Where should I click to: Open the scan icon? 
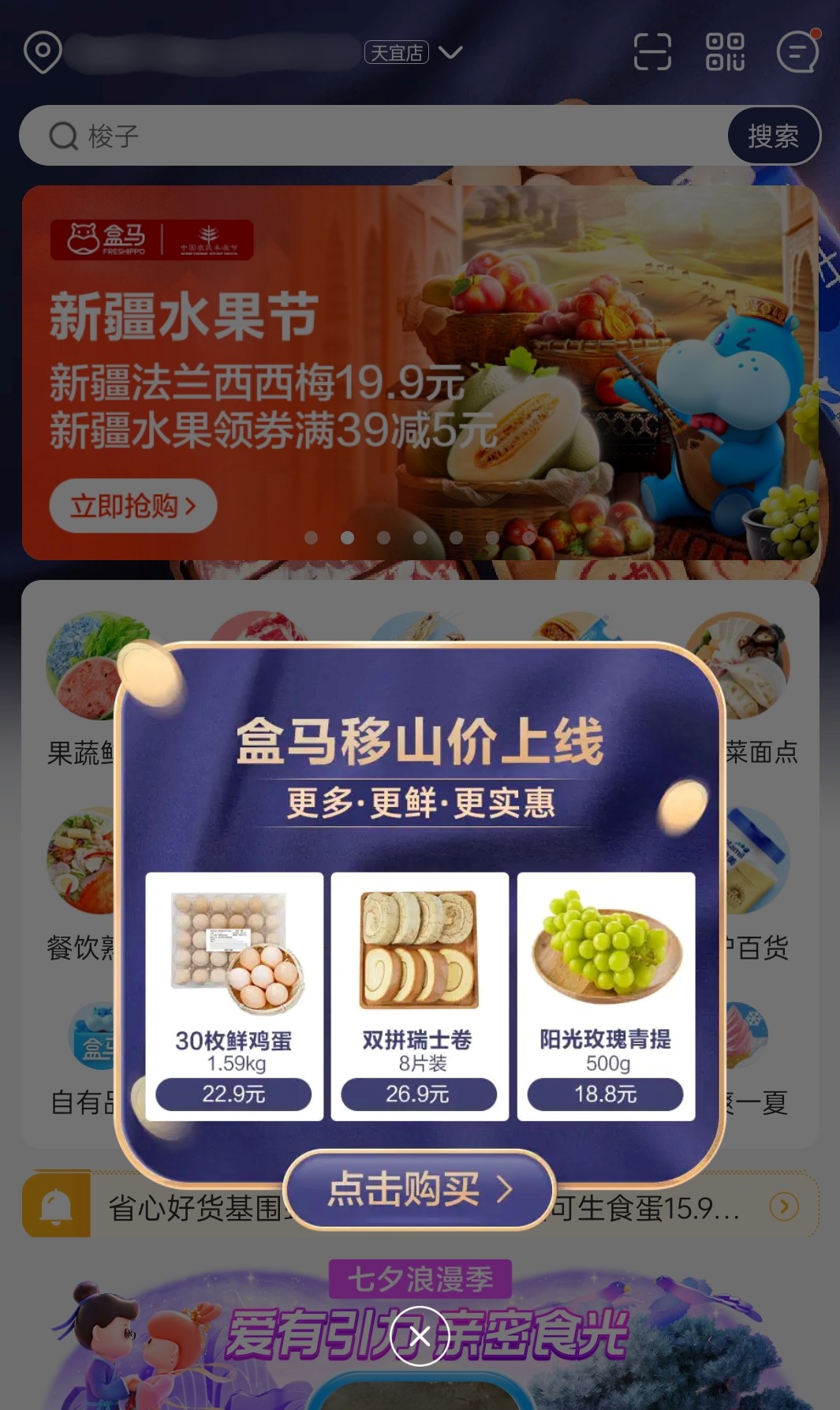(x=652, y=52)
